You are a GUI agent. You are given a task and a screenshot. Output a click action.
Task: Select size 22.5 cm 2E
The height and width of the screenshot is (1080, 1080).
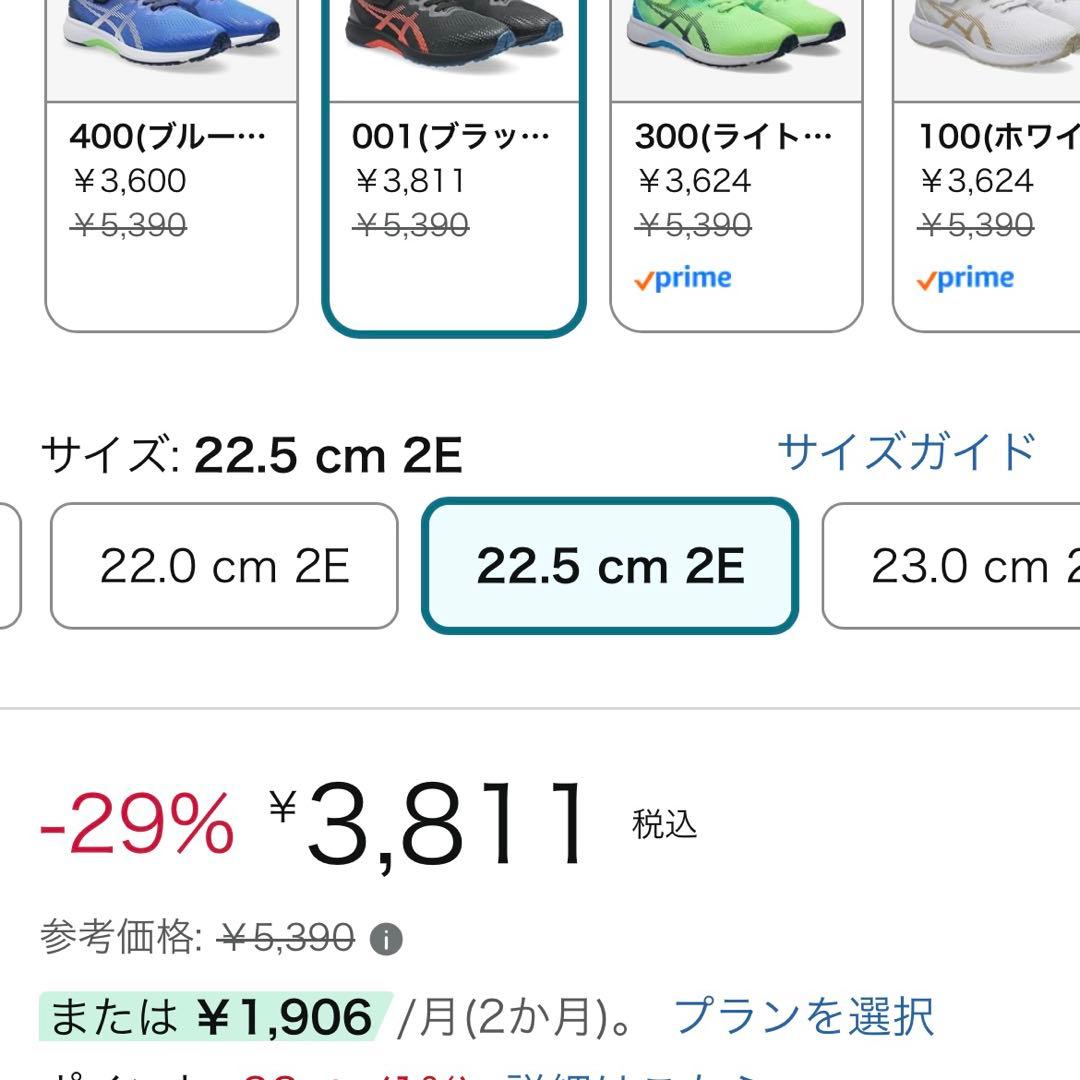pos(610,566)
